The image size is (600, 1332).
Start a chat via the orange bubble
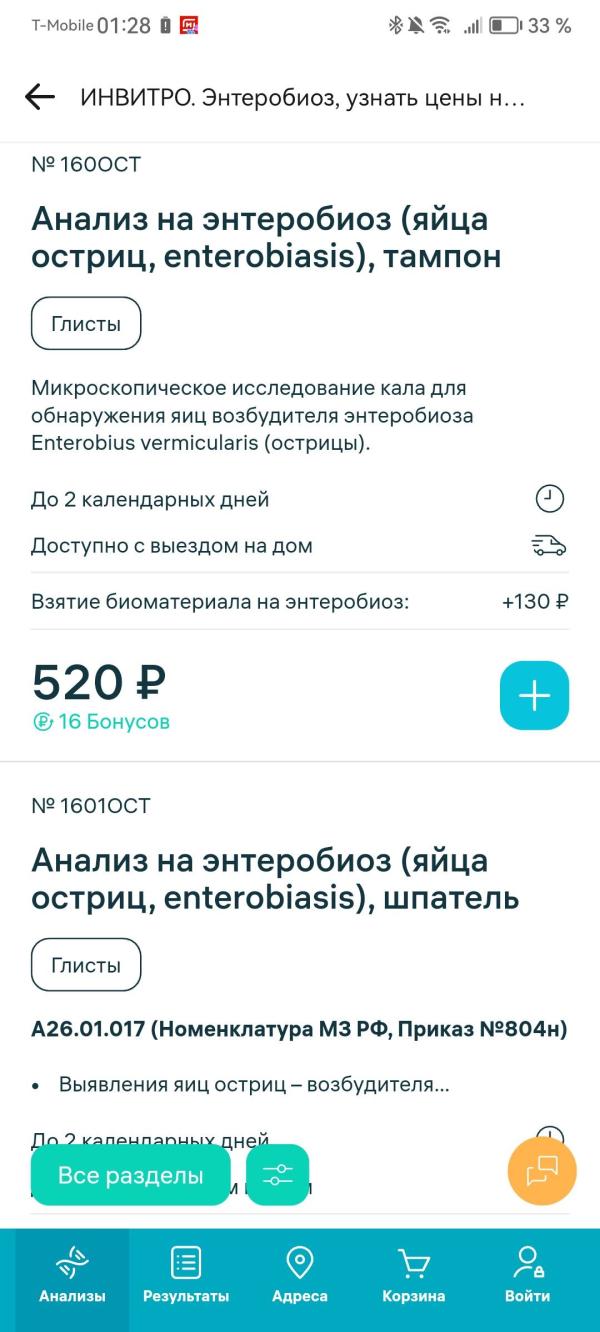542,1171
